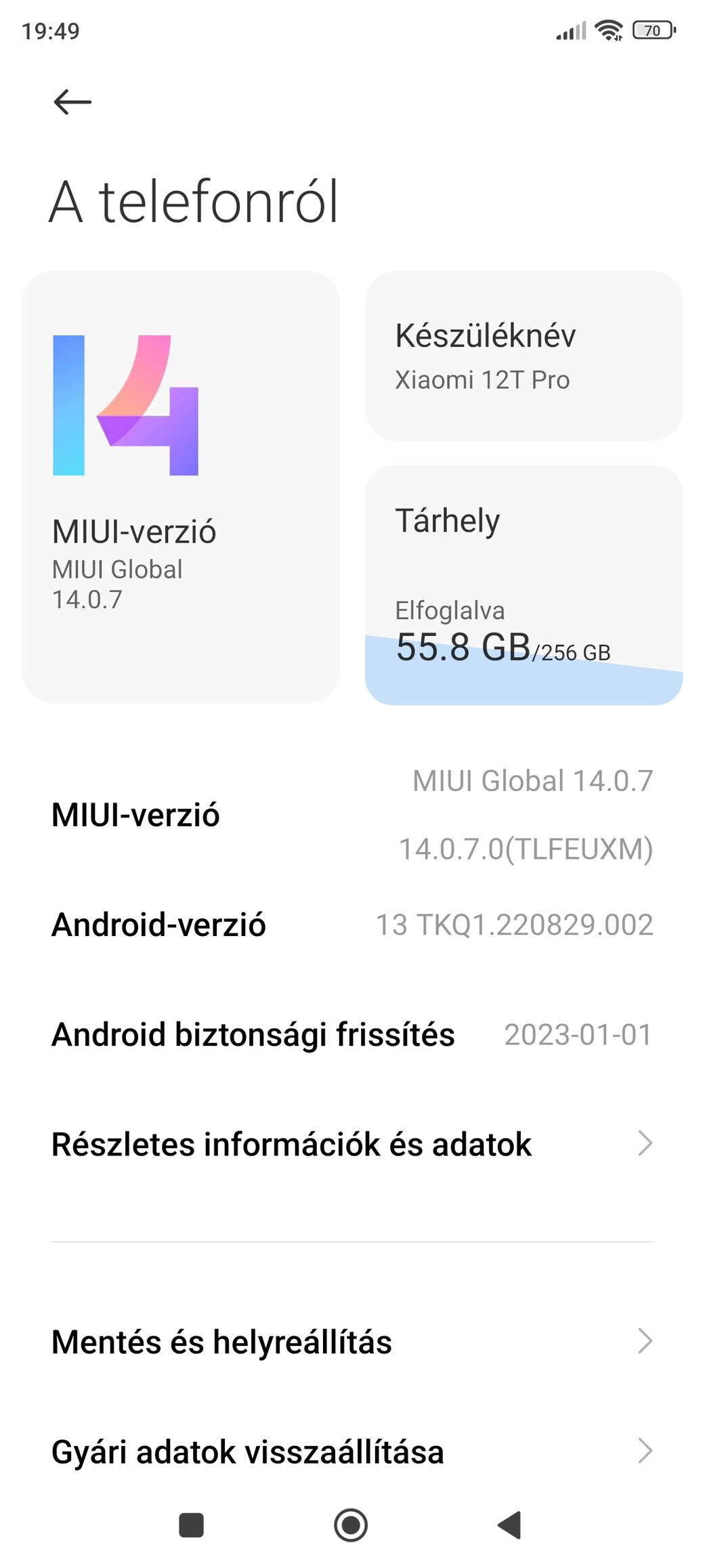Select the Android biztonsági frissítés row
The height and width of the screenshot is (1568, 705).
coord(352,1034)
